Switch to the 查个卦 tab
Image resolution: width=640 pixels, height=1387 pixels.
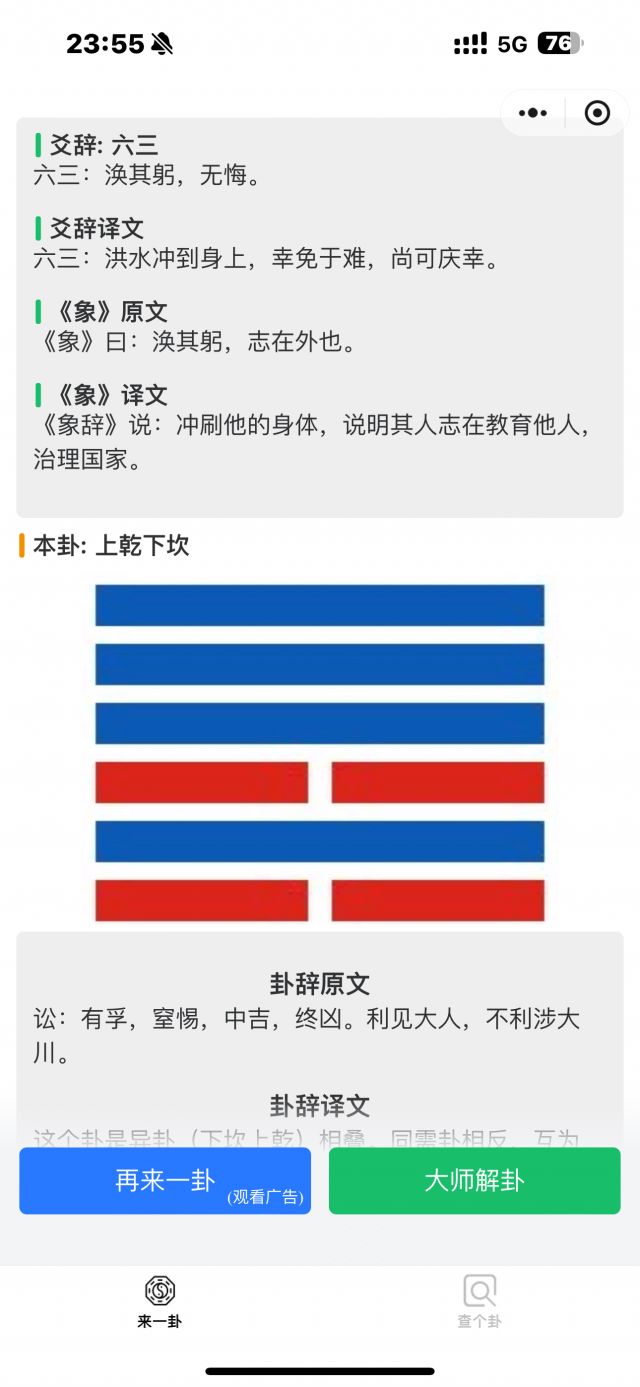480,1301
